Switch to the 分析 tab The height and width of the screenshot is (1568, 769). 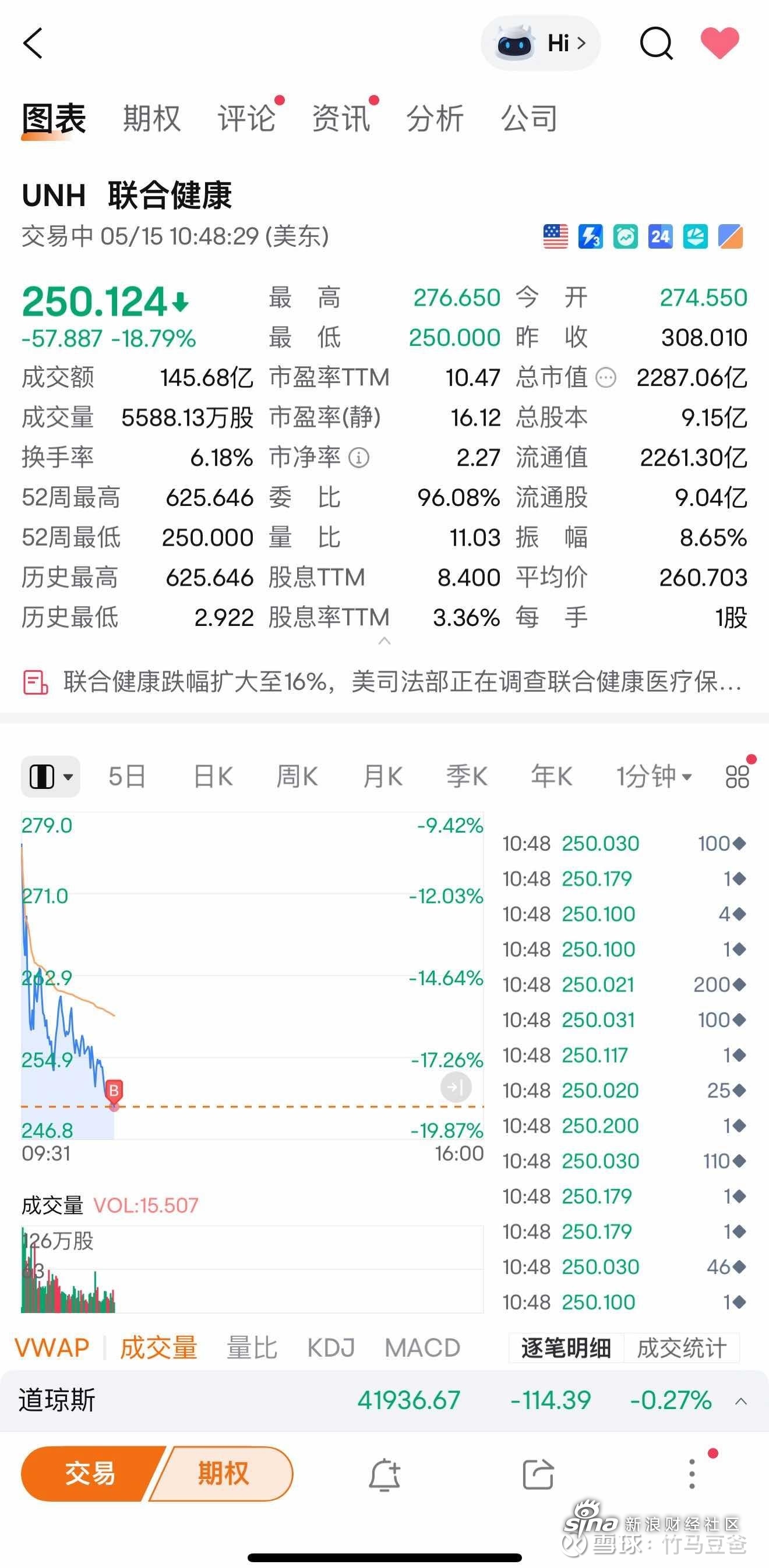tap(435, 118)
